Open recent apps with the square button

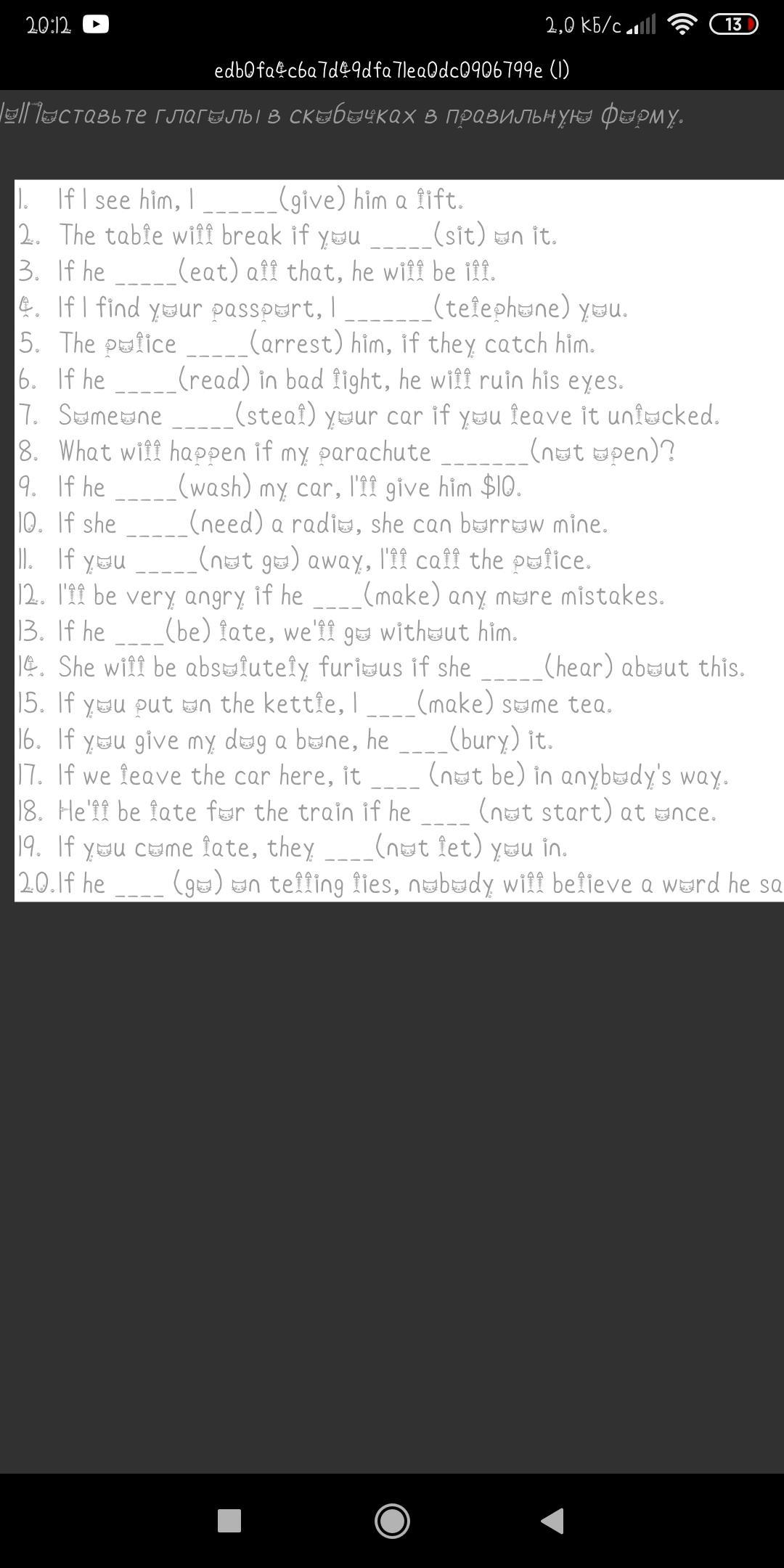(229, 1521)
